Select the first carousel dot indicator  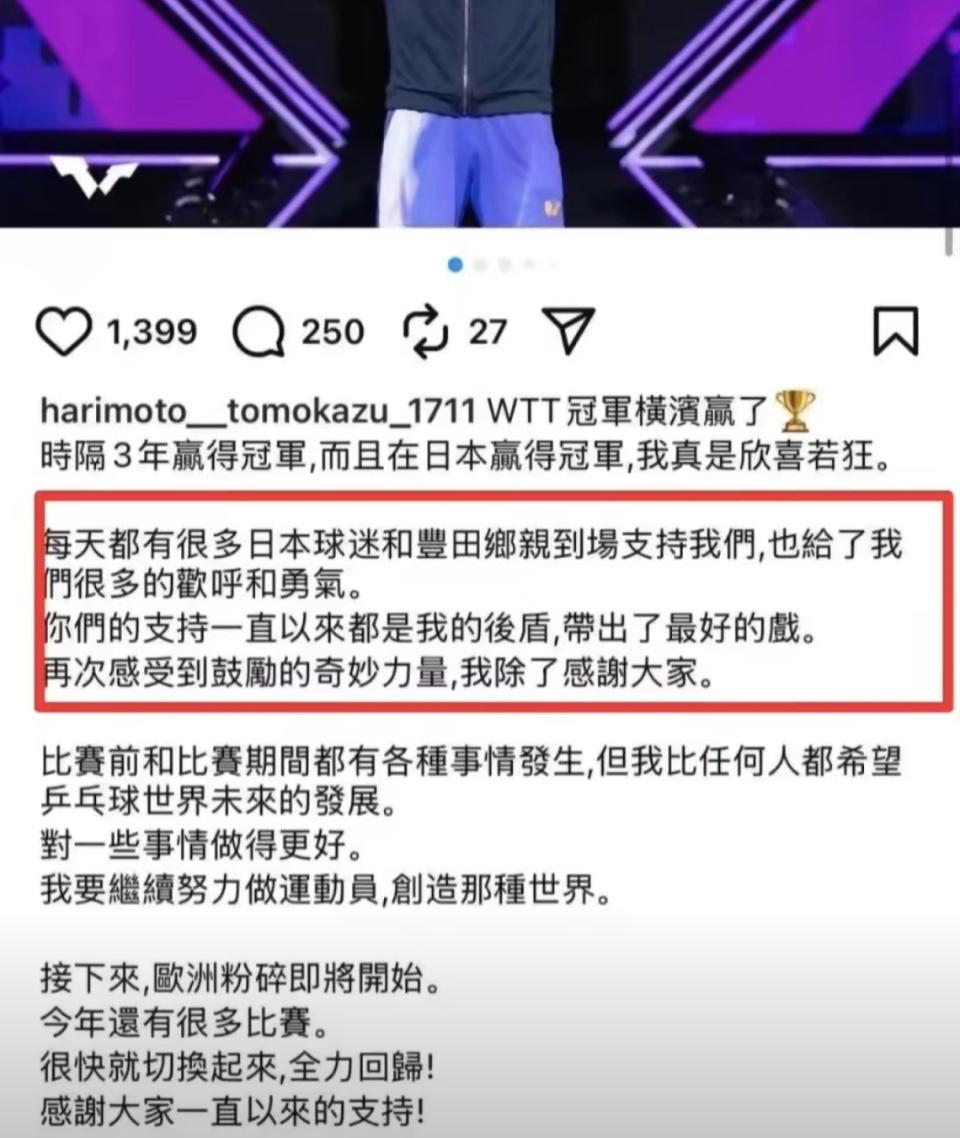click(455, 265)
